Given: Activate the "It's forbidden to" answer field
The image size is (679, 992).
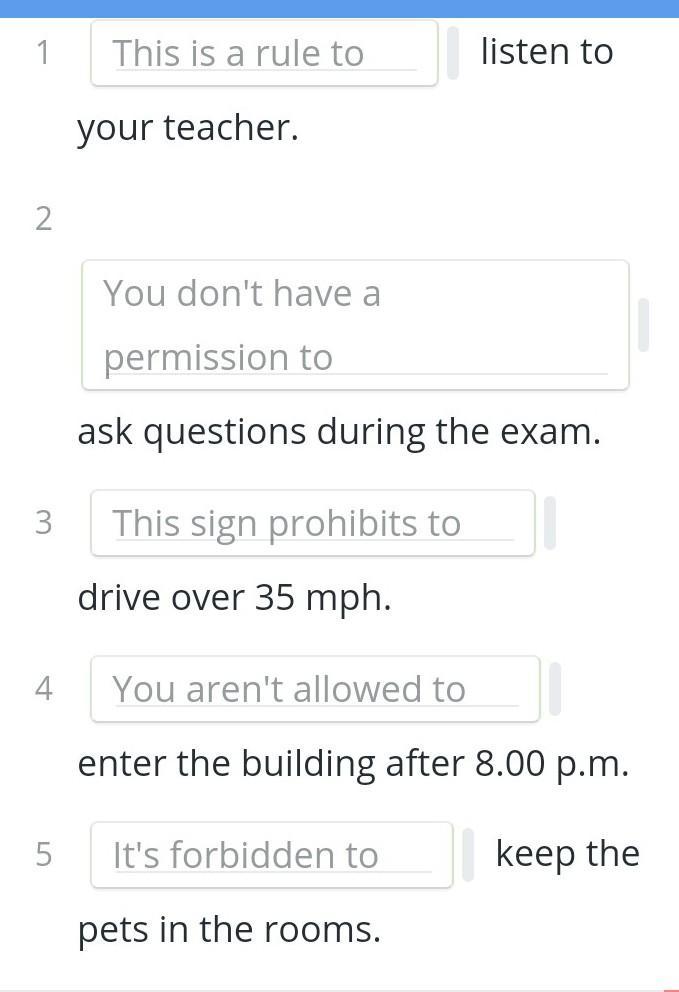Looking at the screenshot, I should (271, 855).
